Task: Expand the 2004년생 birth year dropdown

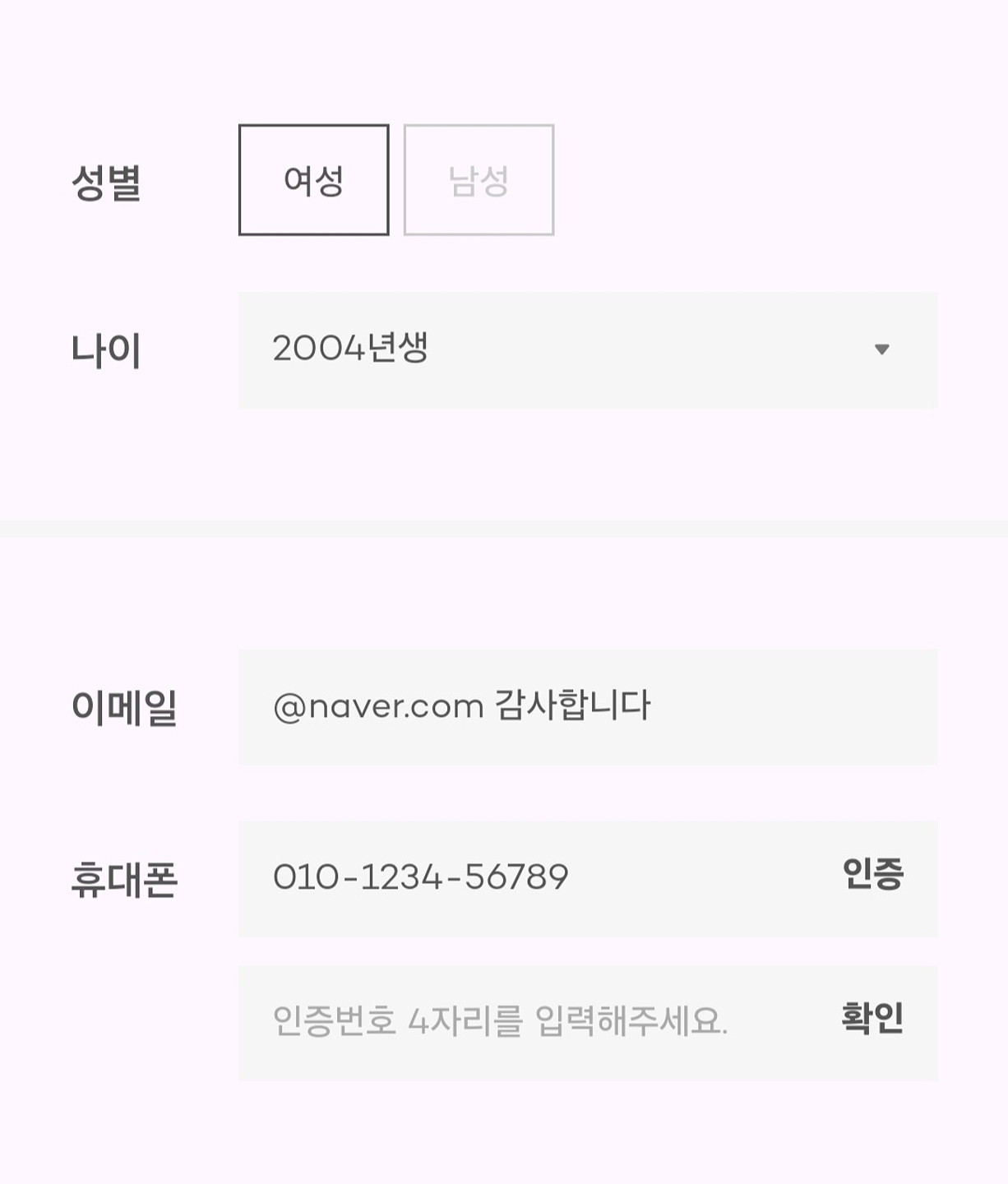Action: 587,350
